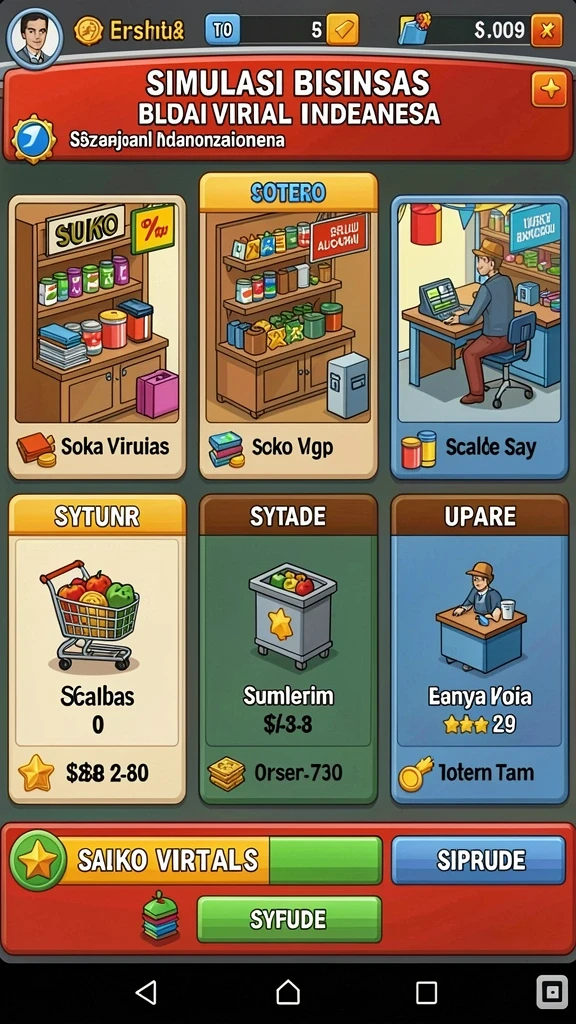Open the player profile avatar
Screen dimensions: 576x1024
pyautogui.click(x=35, y=36)
